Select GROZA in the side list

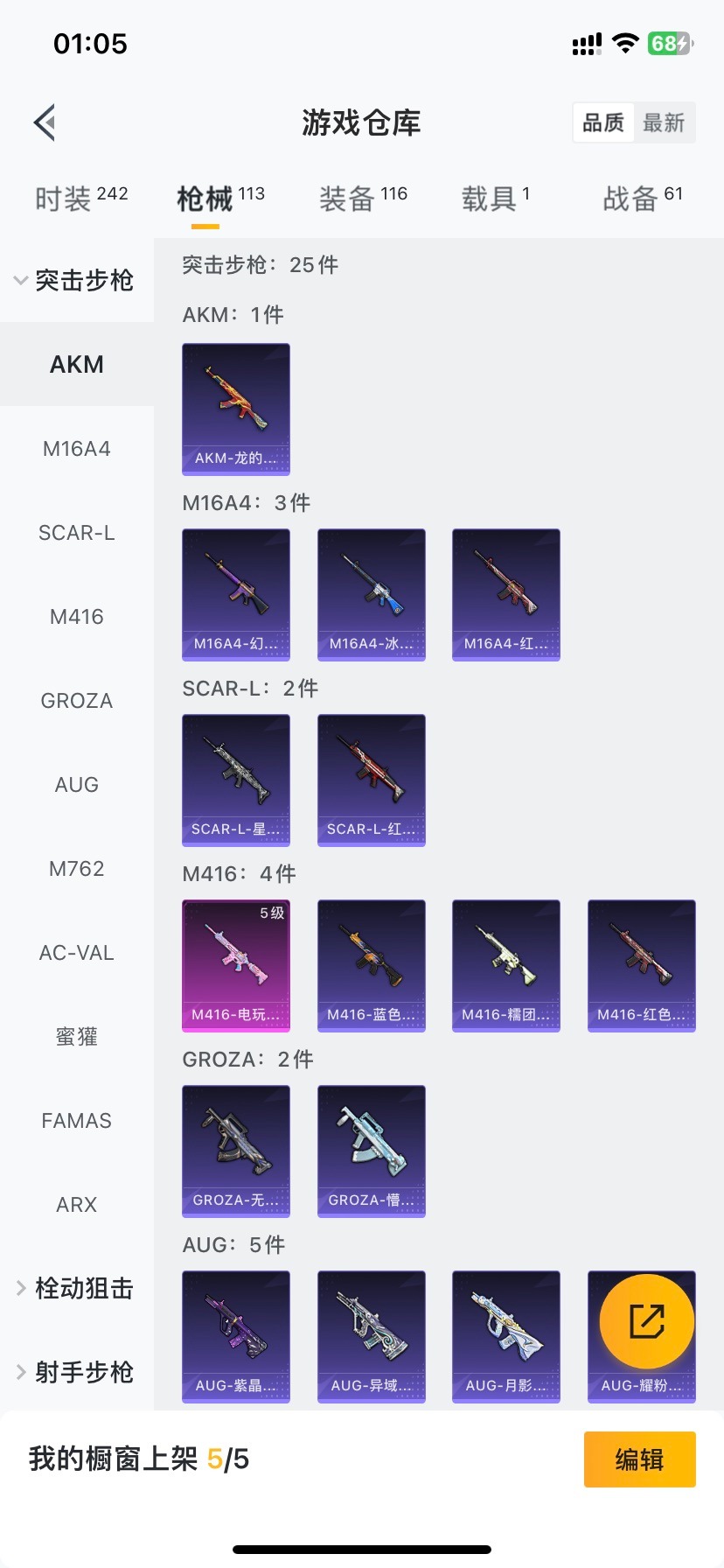pyautogui.click(x=77, y=701)
